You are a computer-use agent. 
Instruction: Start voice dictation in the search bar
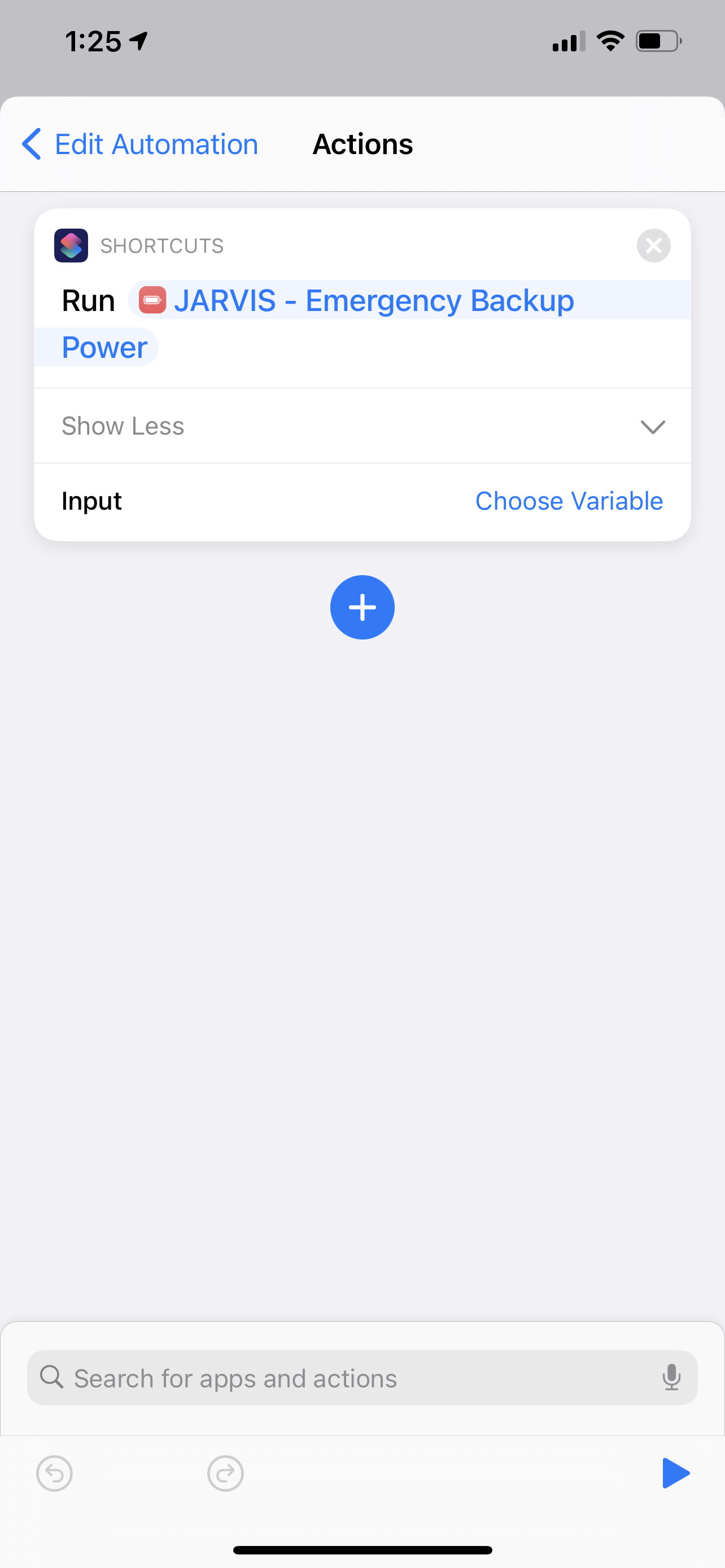pyautogui.click(x=671, y=1377)
